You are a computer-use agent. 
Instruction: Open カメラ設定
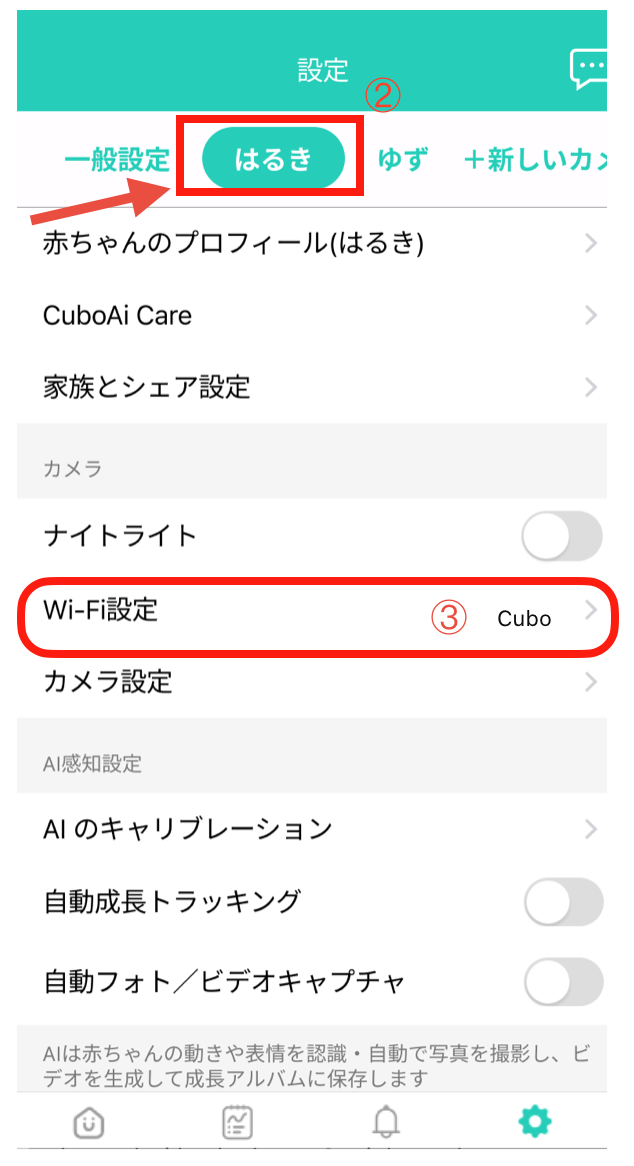point(312,682)
